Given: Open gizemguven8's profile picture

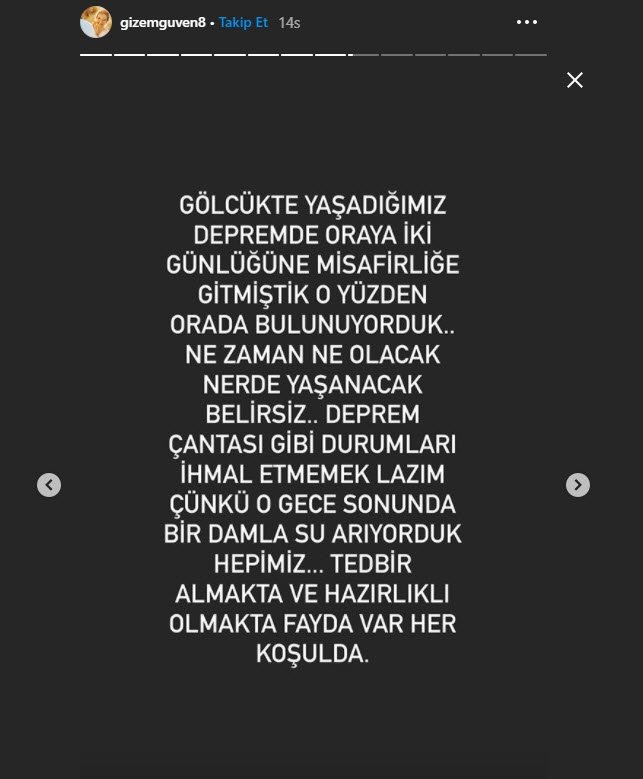Looking at the screenshot, I should [x=96, y=22].
